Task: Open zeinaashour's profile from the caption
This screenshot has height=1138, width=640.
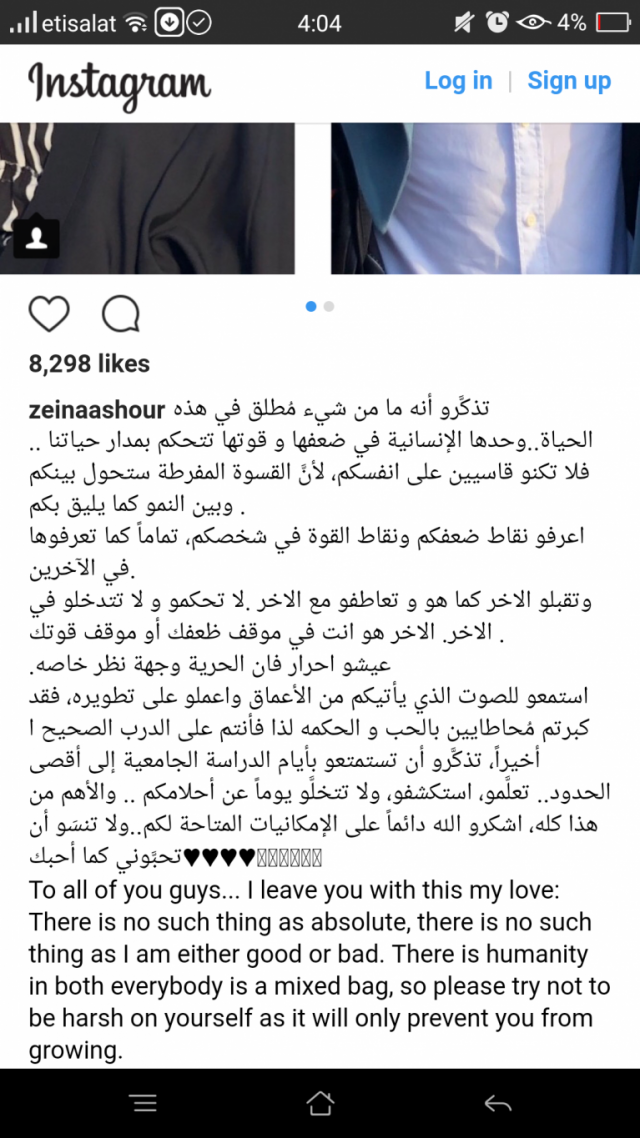Action: (97, 411)
